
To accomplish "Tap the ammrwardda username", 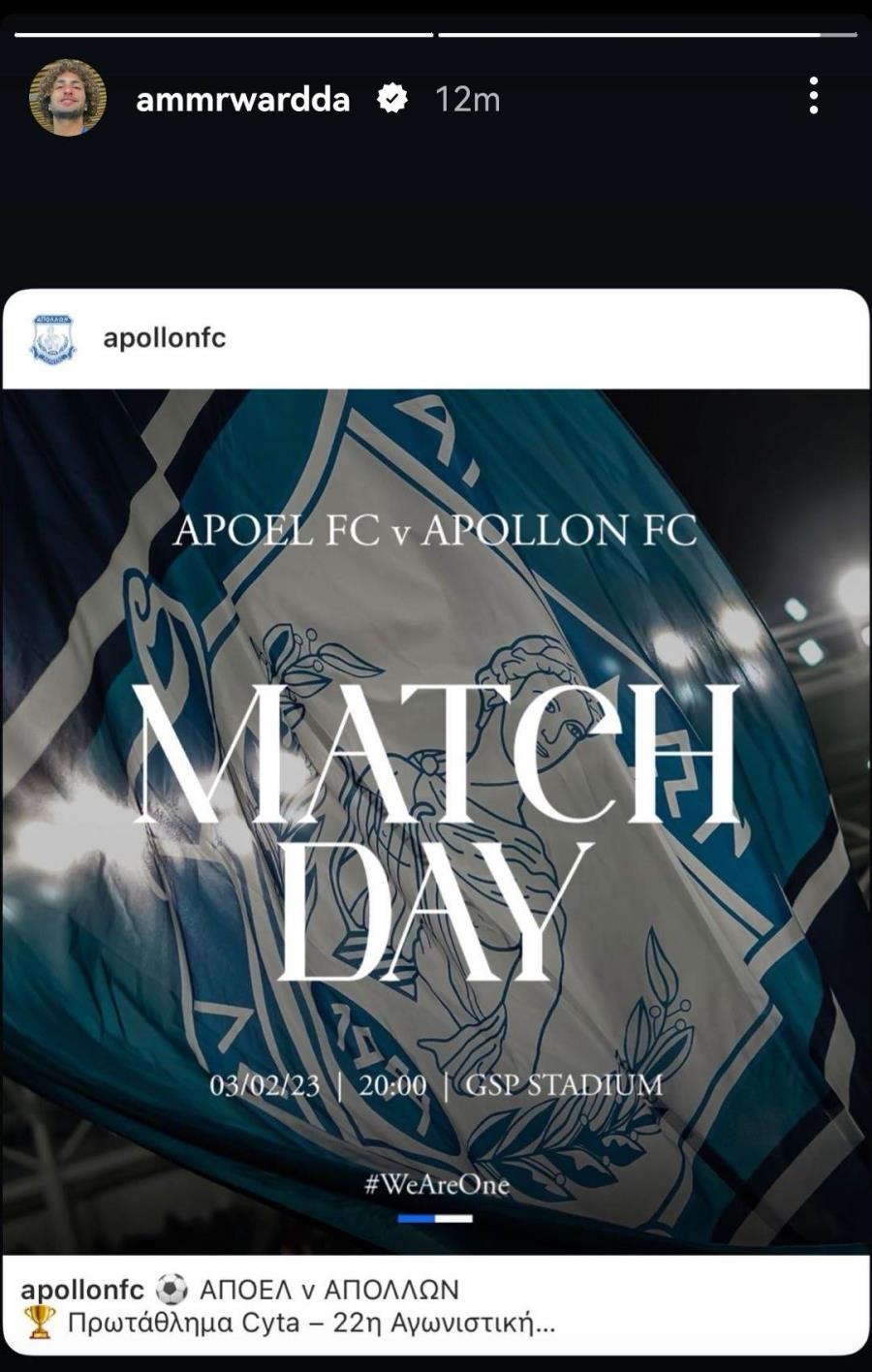I will 242,99.
